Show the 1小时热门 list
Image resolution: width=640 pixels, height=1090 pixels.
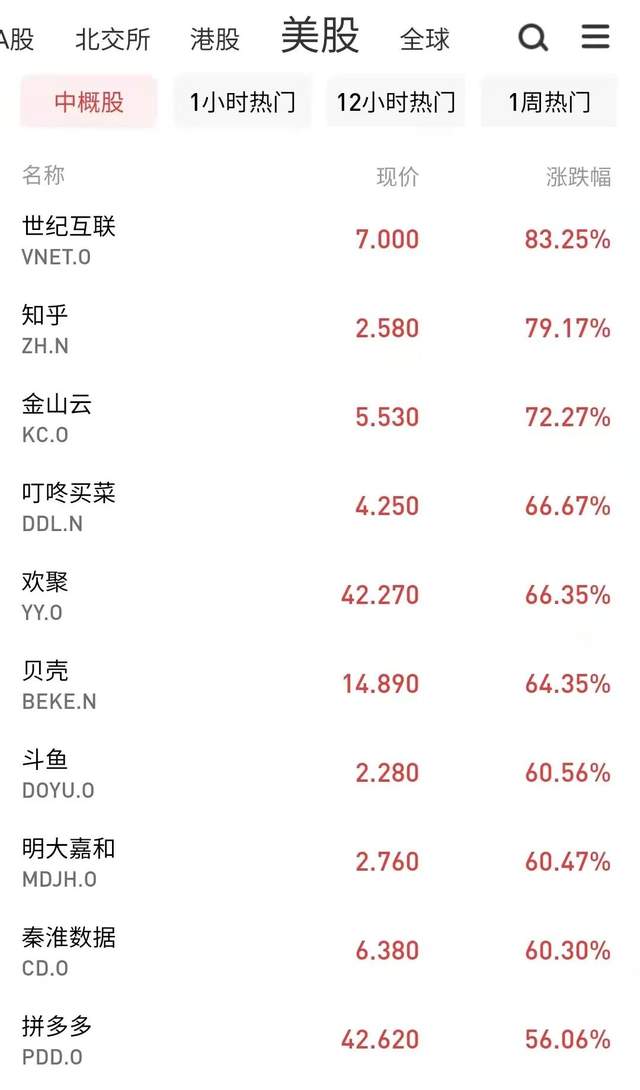(243, 102)
